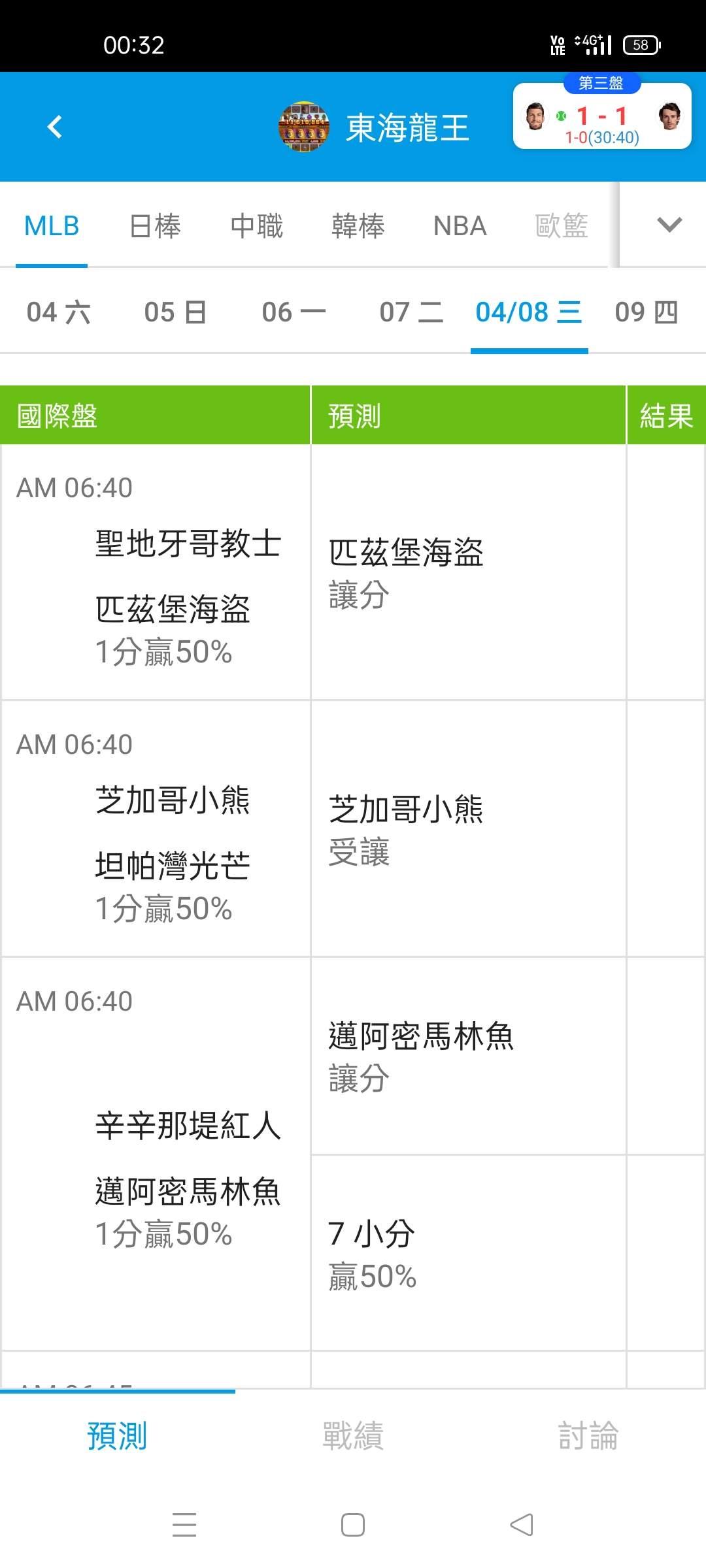The image size is (706, 1568).
Task: Tap the MLB league tab
Action: click(52, 226)
